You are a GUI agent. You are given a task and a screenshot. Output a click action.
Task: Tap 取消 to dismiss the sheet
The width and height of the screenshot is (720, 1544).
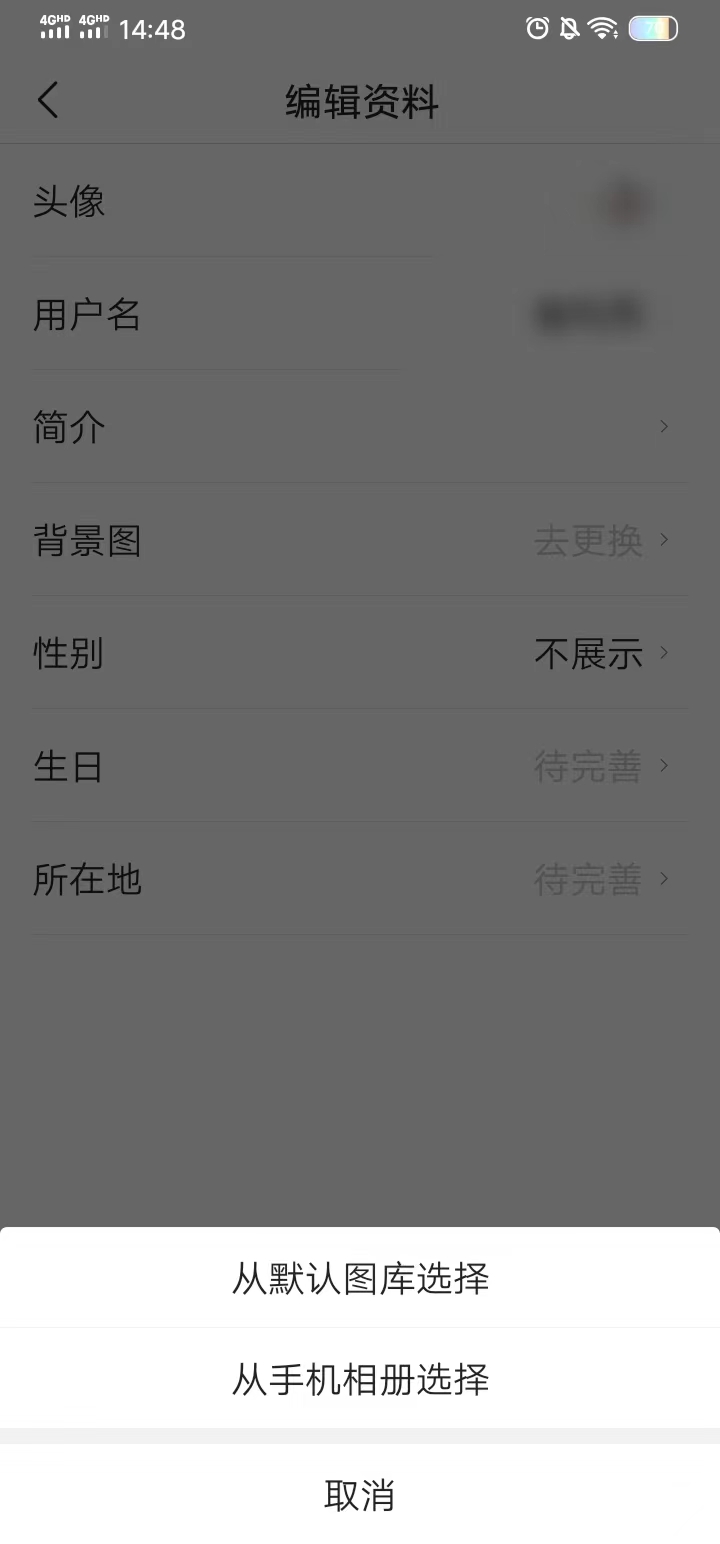tap(360, 1496)
